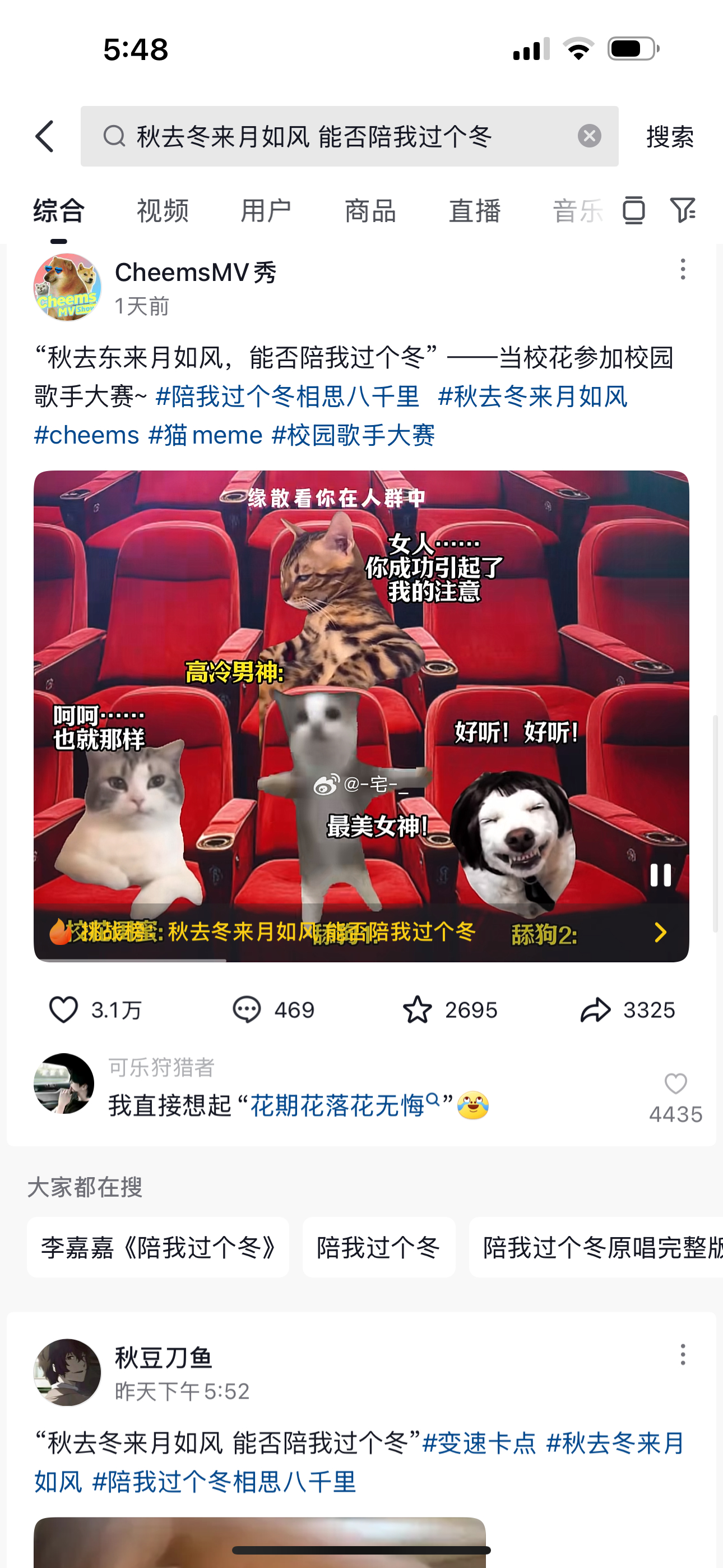Go back using the top-left arrow
The image size is (723, 1568).
(x=45, y=136)
